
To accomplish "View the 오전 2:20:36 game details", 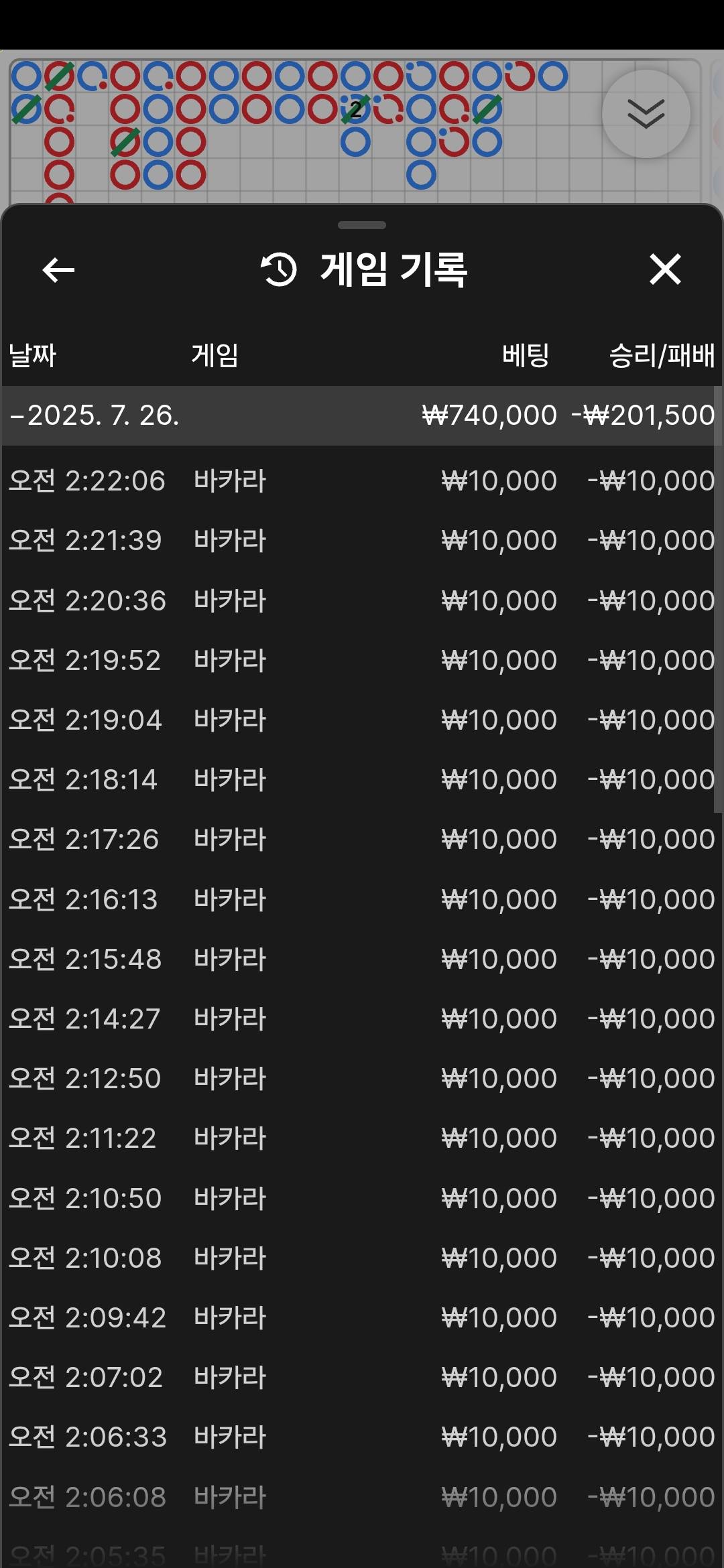I will point(362,600).
